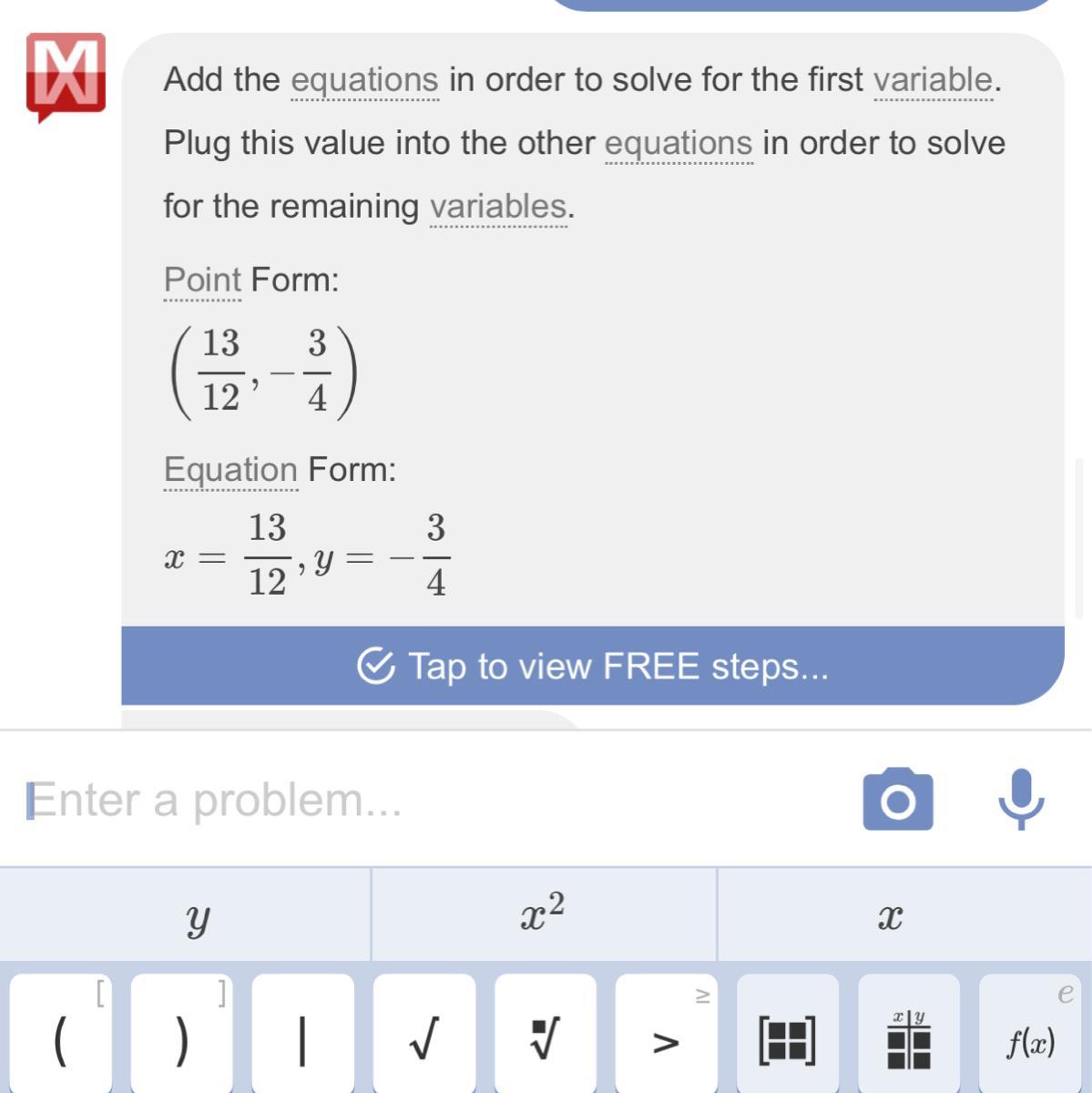
Task: Insert a square root symbol
Action: 424,1038
